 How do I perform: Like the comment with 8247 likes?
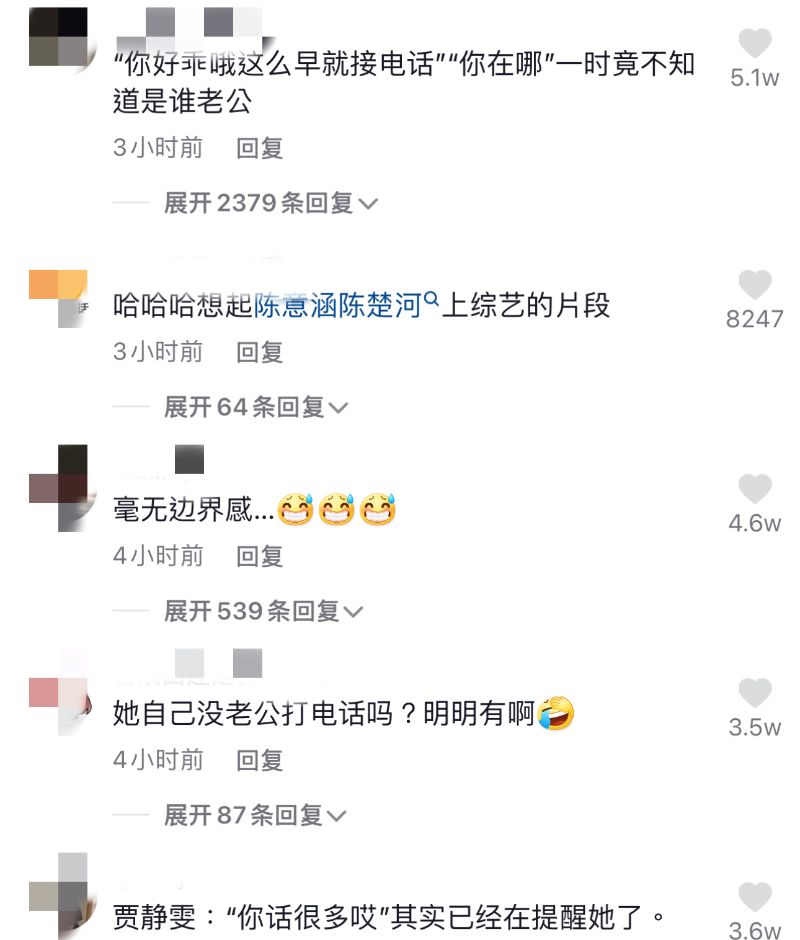point(755,285)
